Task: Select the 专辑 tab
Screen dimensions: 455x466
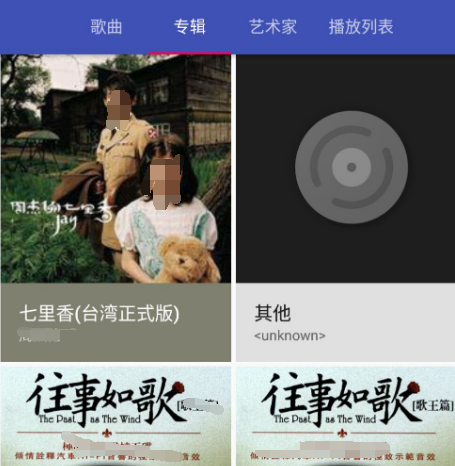Action: tap(190, 27)
